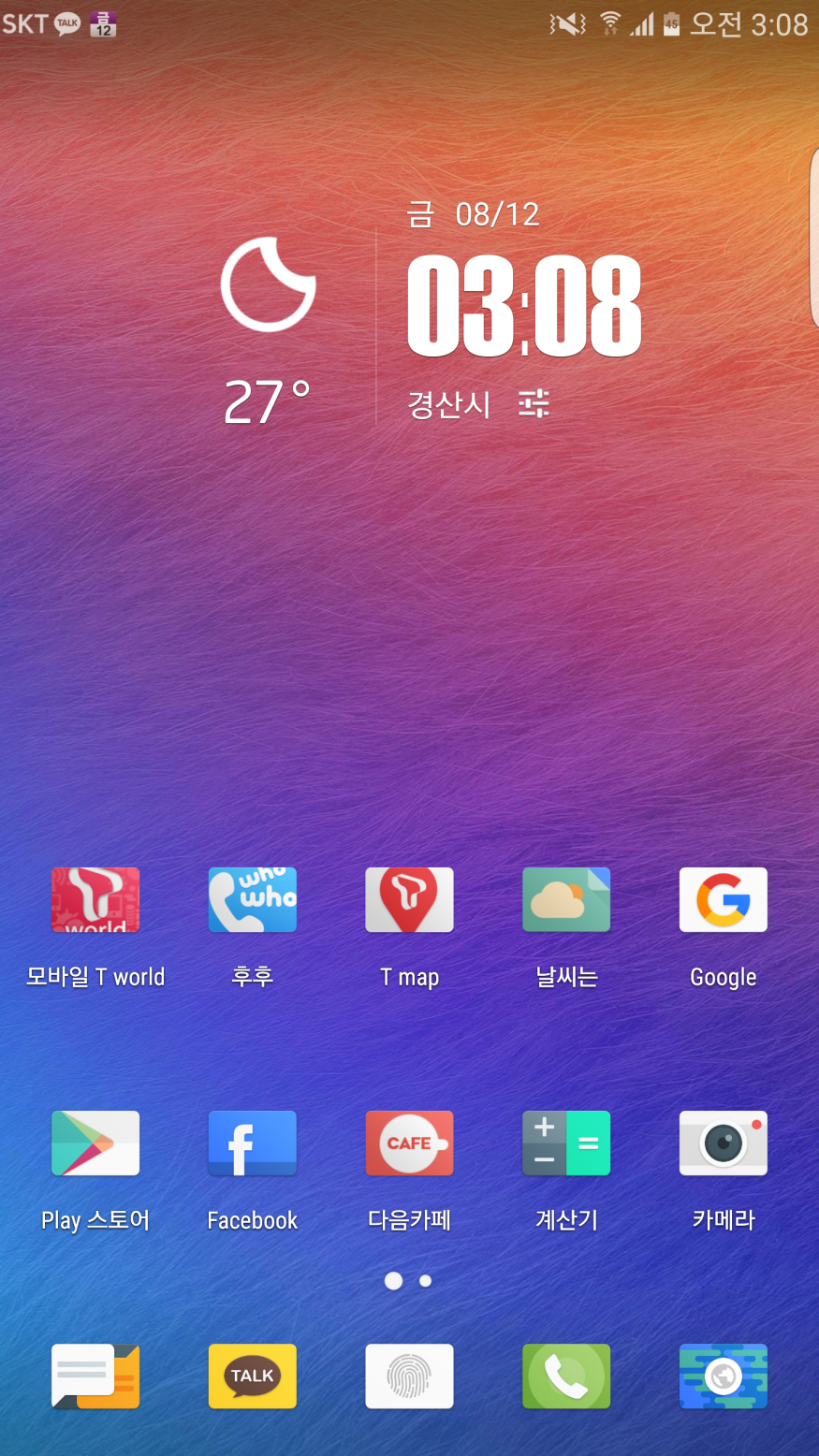Open the 다음카페 app
The width and height of the screenshot is (819, 1456).
[x=409, y=1143]
